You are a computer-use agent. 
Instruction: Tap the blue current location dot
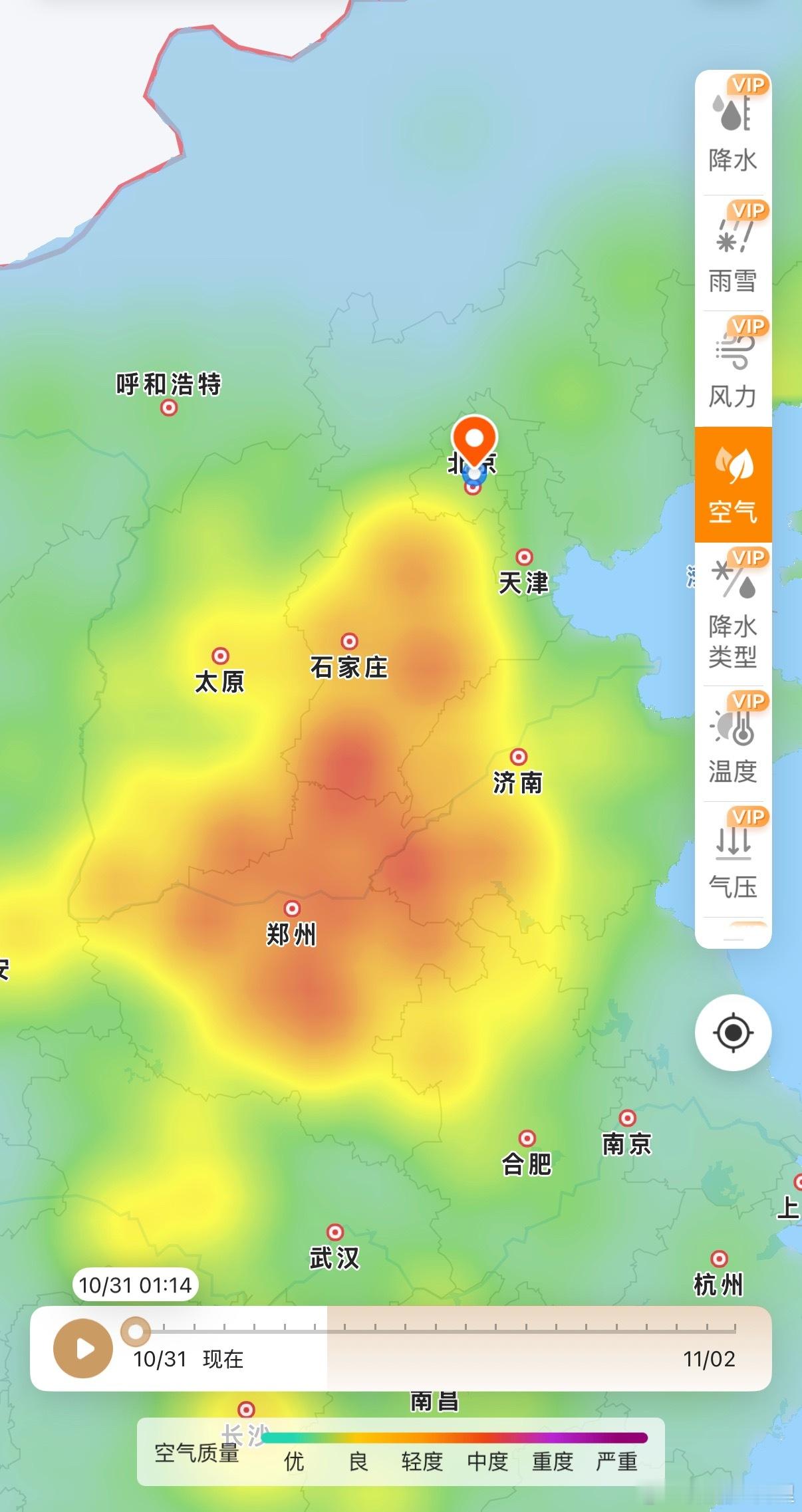pos(475,473)
